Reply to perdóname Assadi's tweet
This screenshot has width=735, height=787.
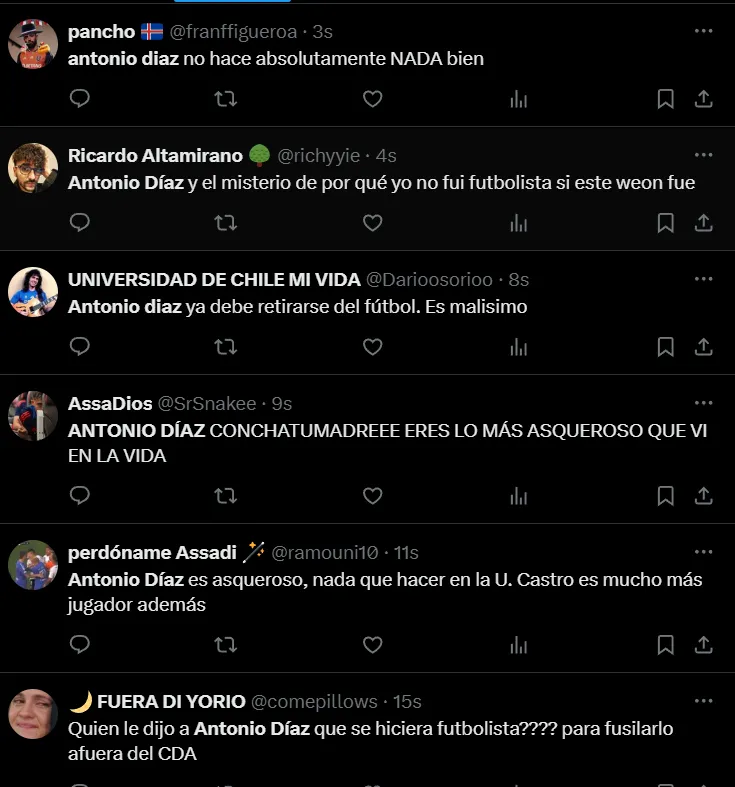(80, 645)
